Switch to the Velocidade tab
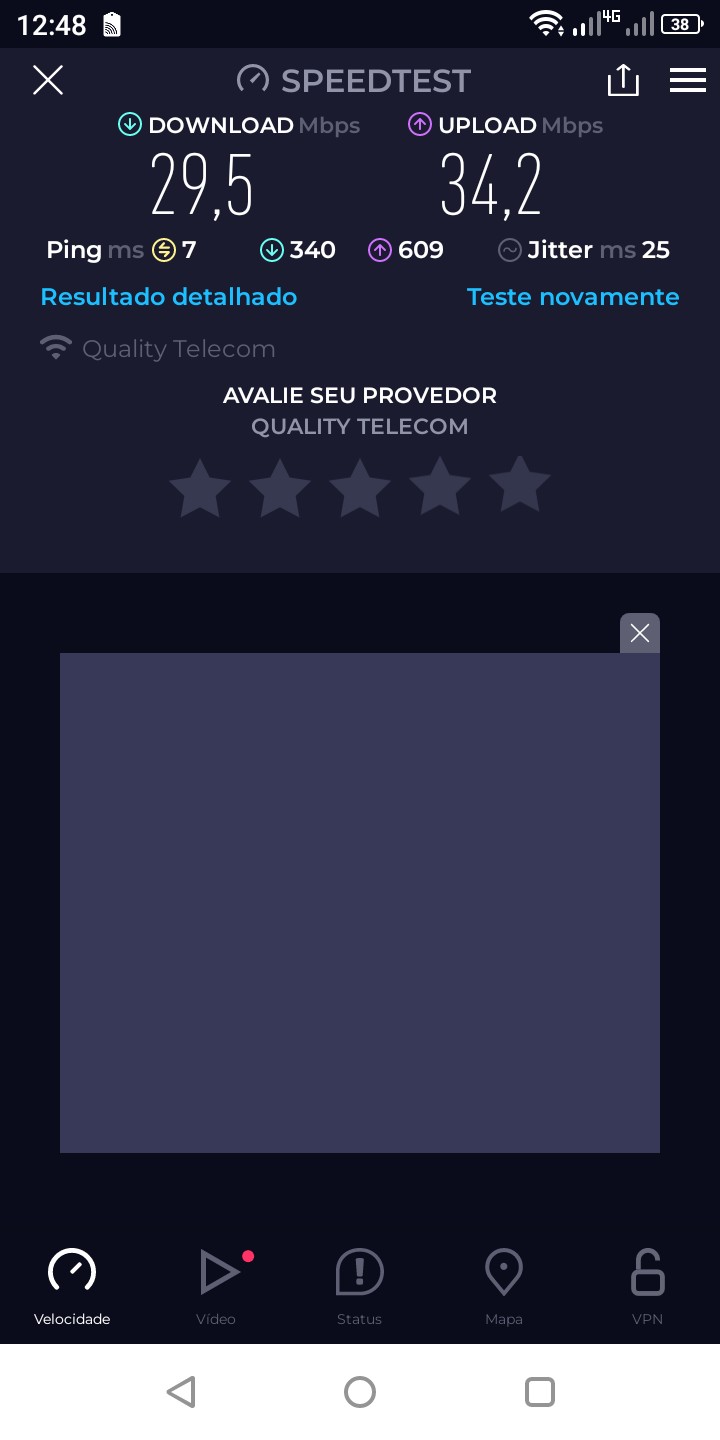 tap(72, 1286)
